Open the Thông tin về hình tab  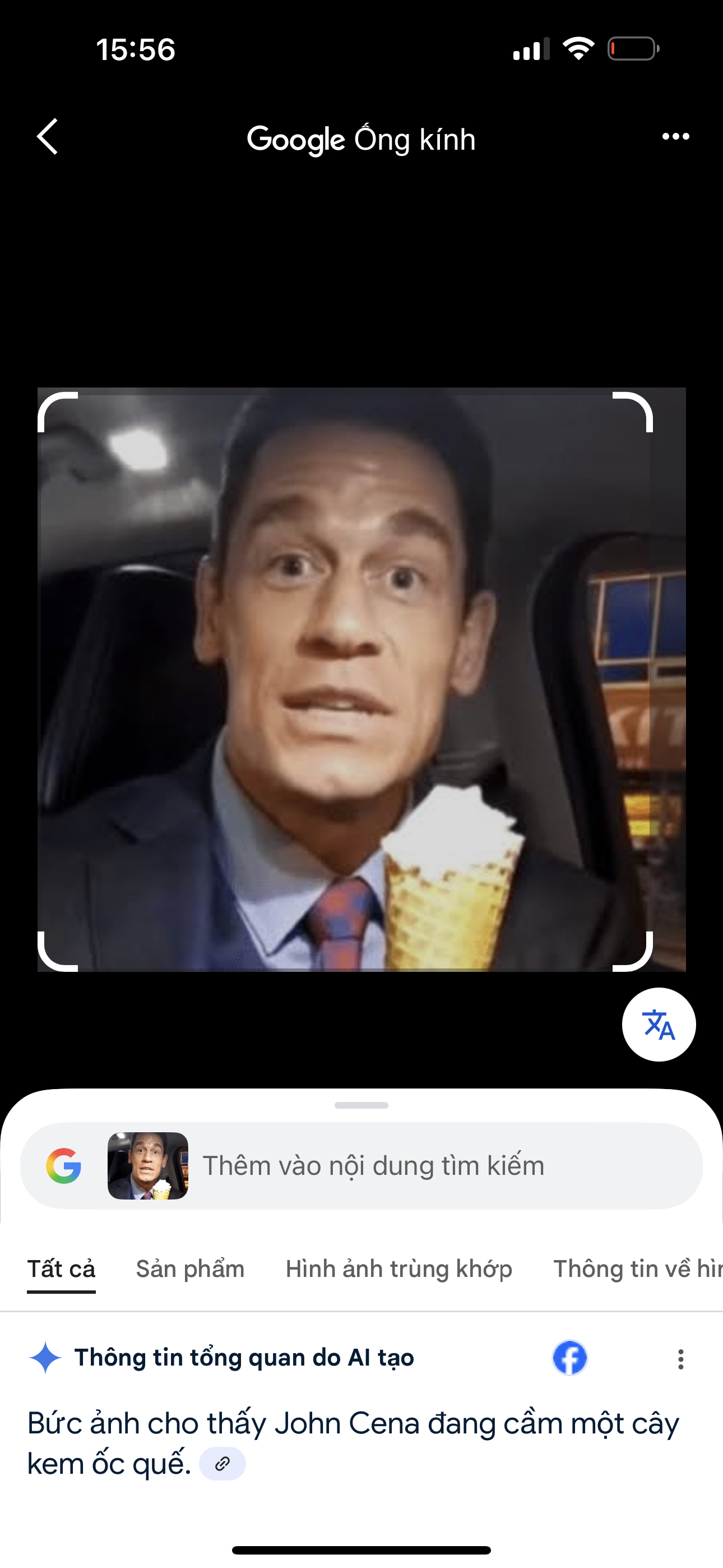[x=636, y=1269]
